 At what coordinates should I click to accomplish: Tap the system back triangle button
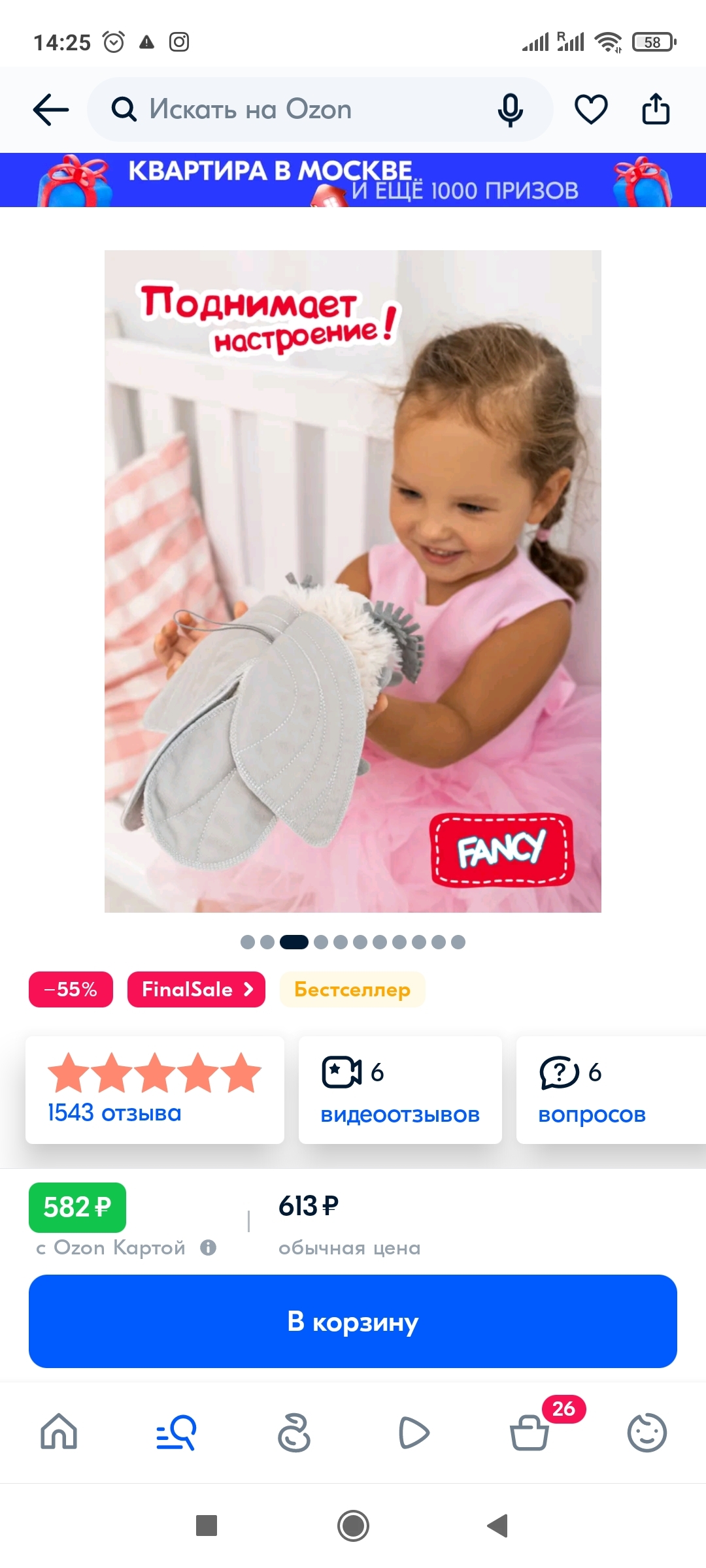pos(498,1526)
